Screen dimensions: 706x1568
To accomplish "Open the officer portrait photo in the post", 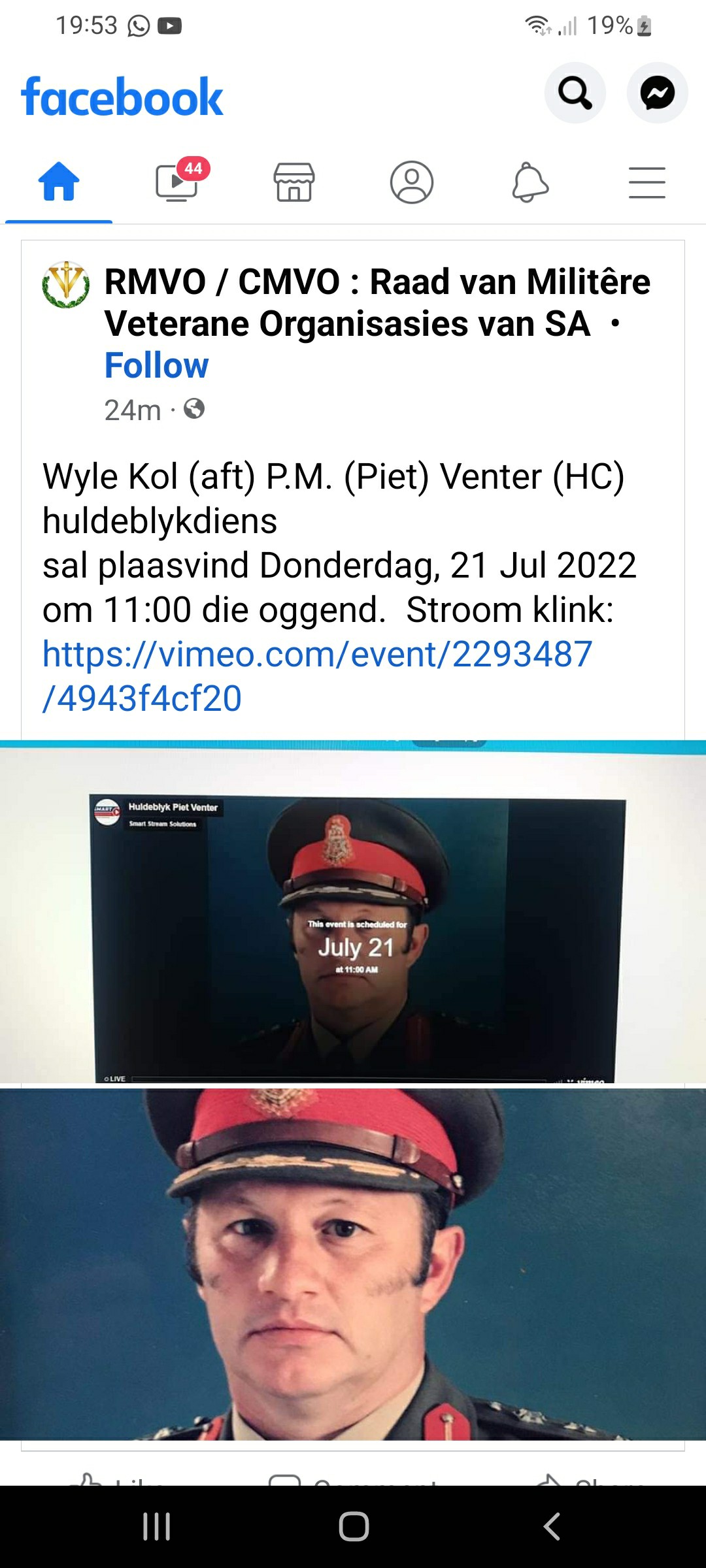I will click(353, 1264).
